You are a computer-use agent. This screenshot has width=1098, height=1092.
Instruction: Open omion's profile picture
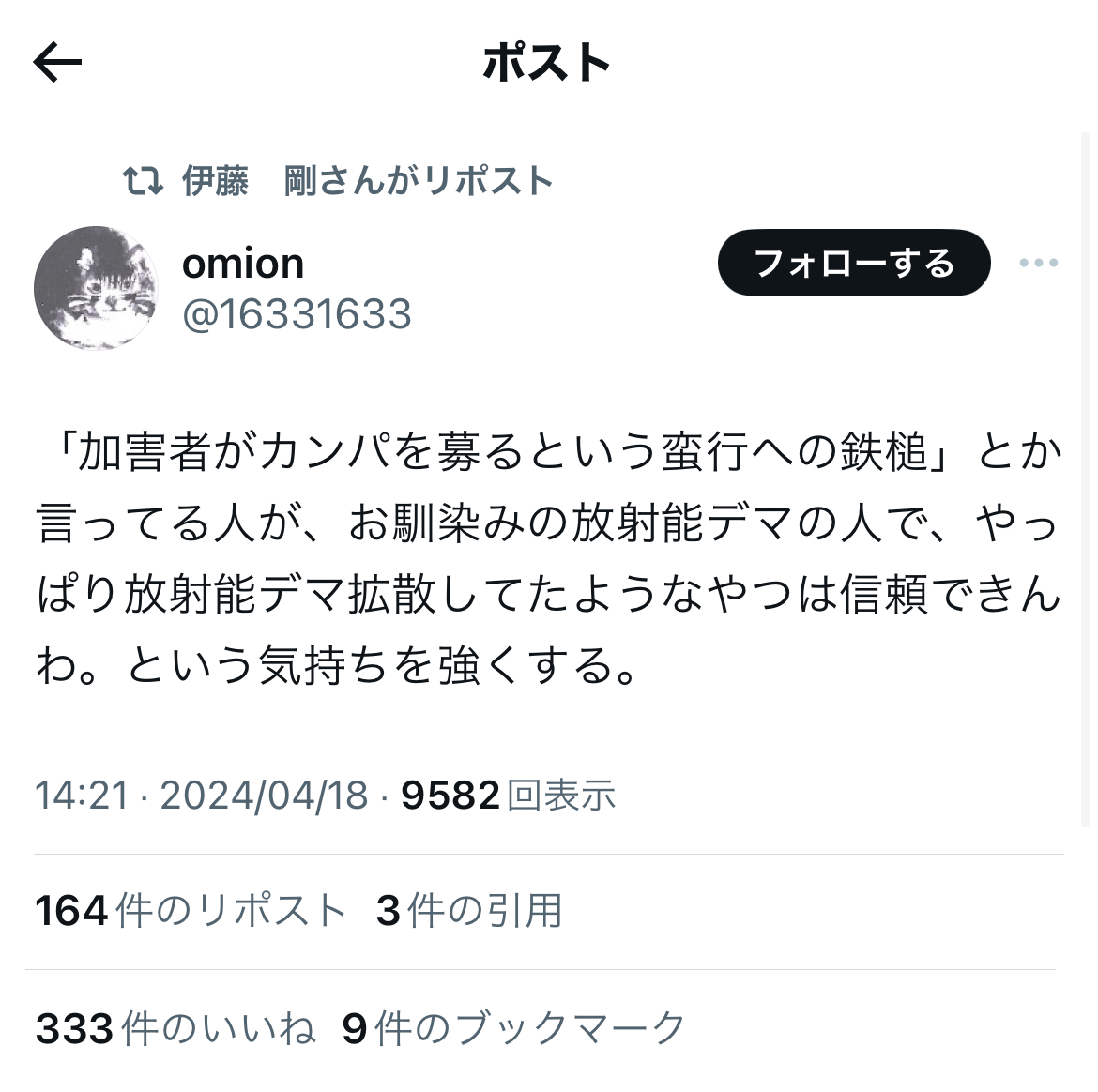click(x=96, y=288)
